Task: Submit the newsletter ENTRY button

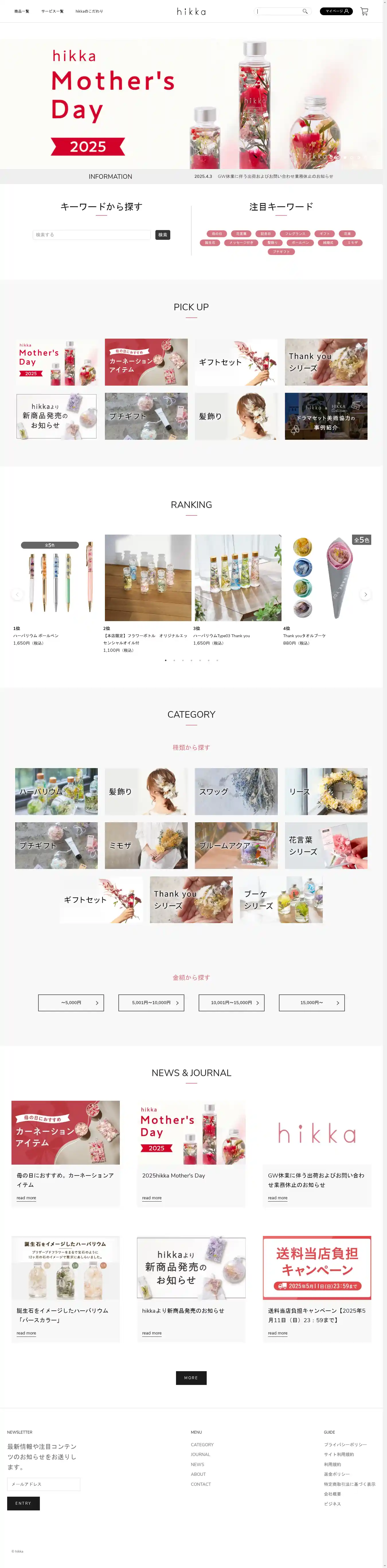Action: (23, 1503)
